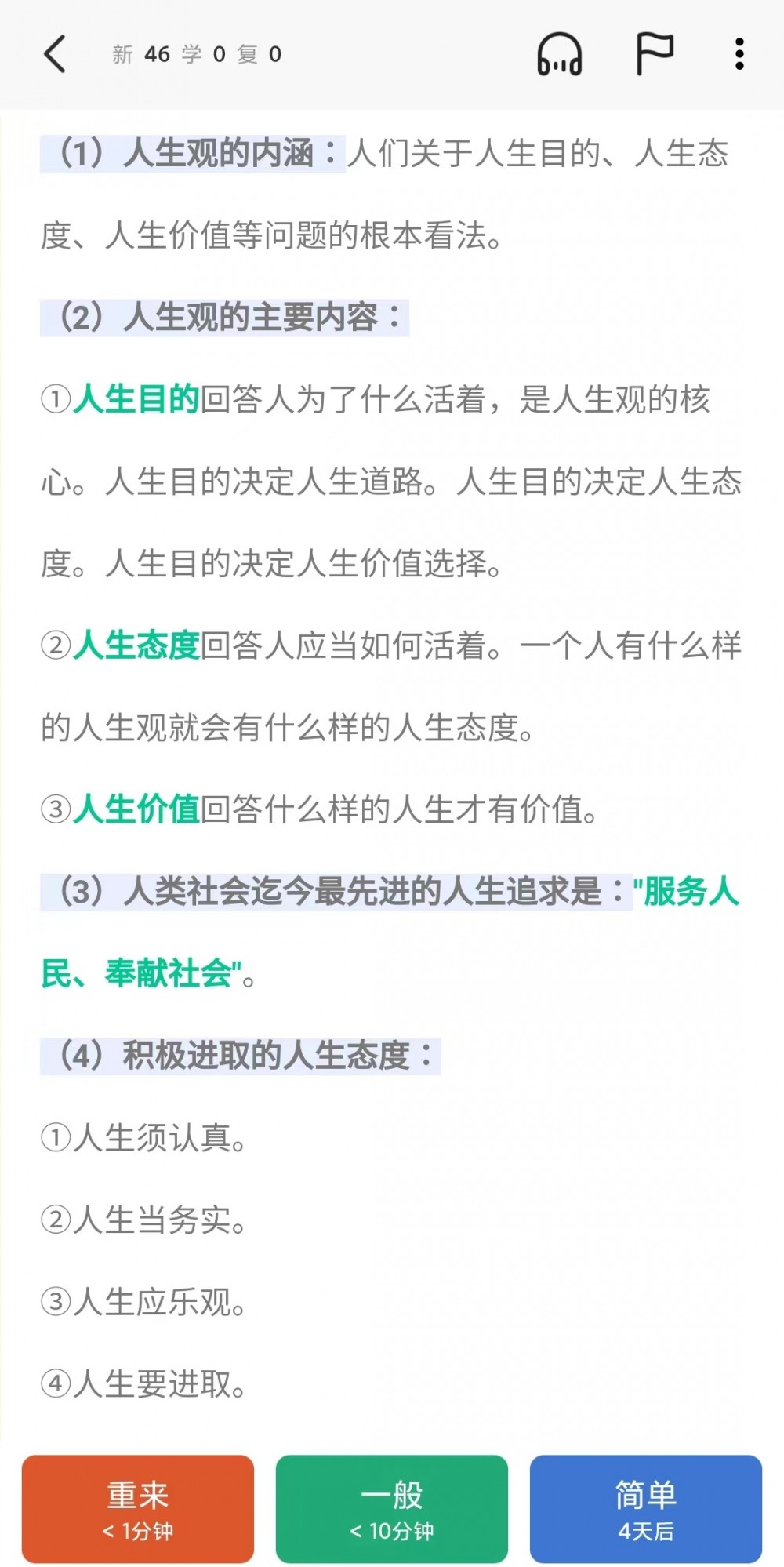The height and width of the screenshot is (1567, 784).
Task: Flag this card with the flag icon
Action: [x=654, y=54]
